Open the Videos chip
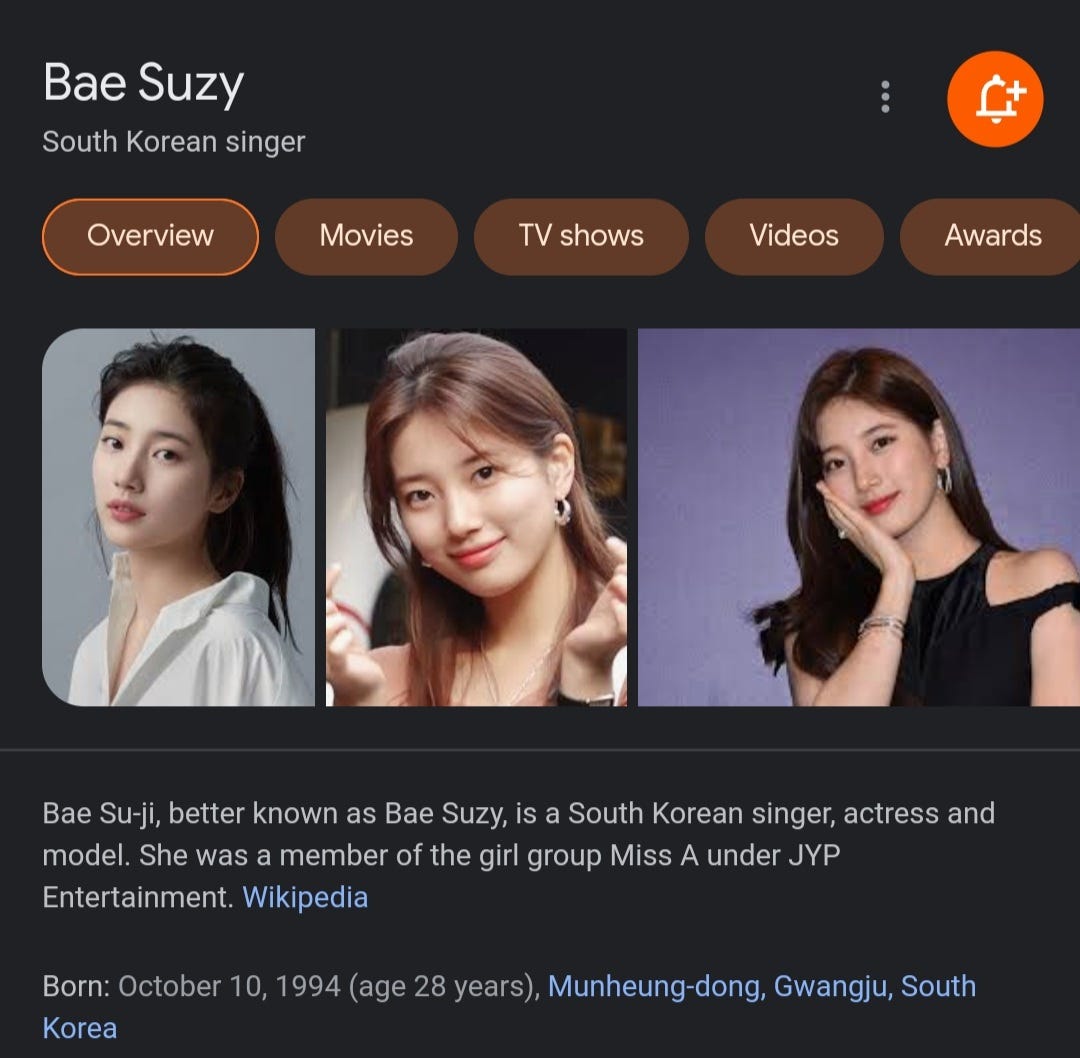This screenshot has height=1058, width=1080. click(x=794, y=236)
